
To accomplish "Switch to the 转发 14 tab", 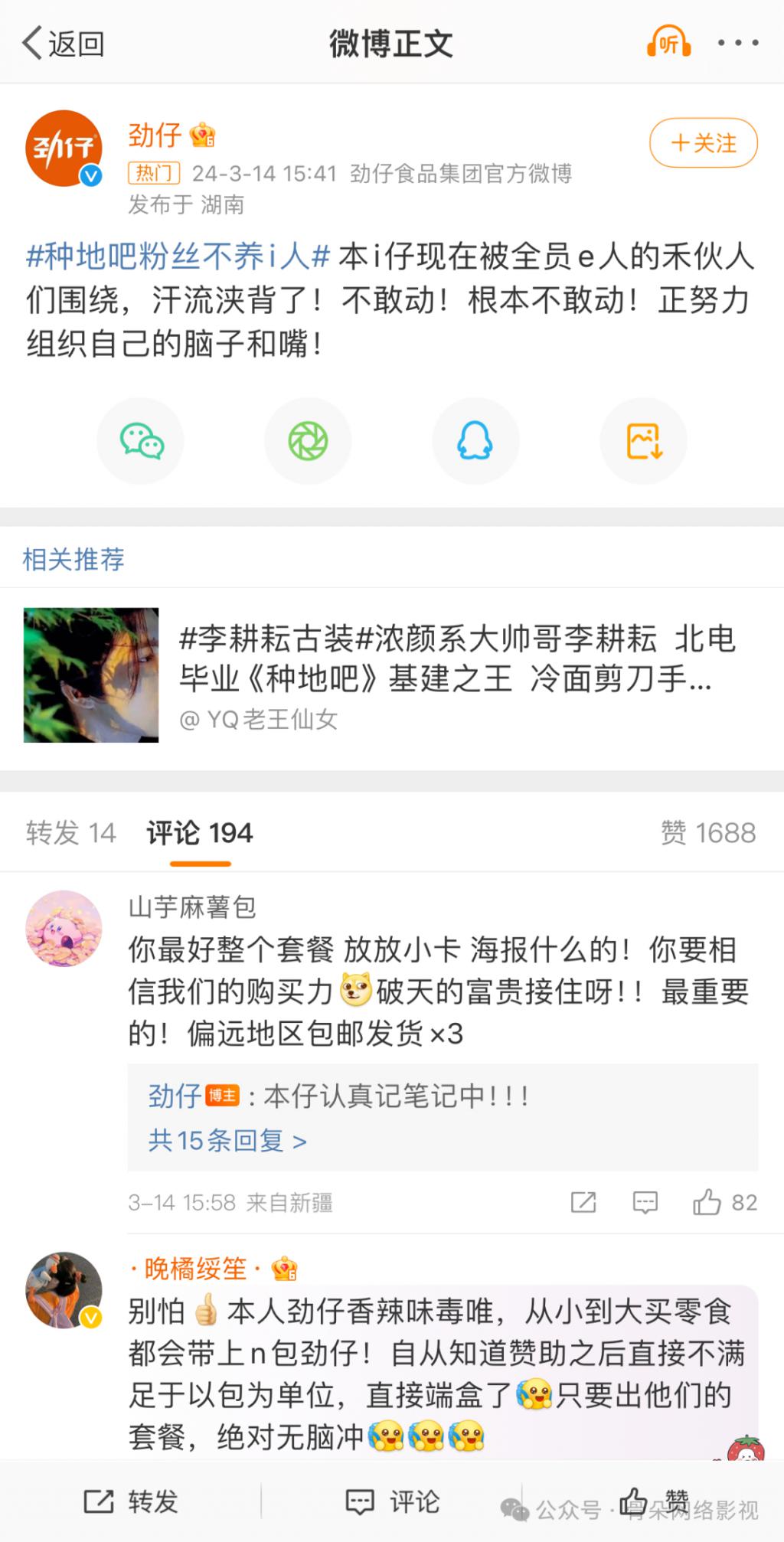I will [x=70, y=833].
